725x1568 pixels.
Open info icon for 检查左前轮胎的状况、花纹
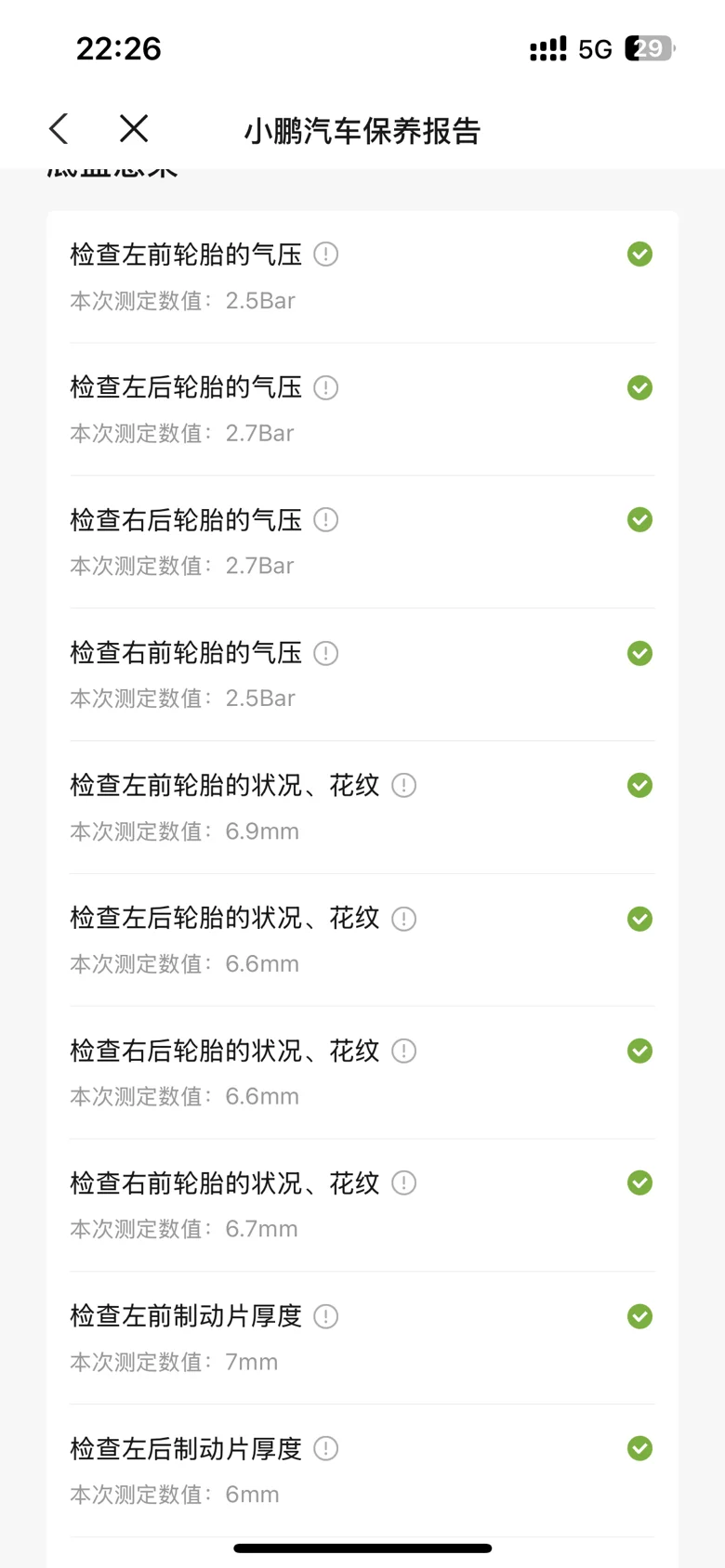[x=403, y=786]
